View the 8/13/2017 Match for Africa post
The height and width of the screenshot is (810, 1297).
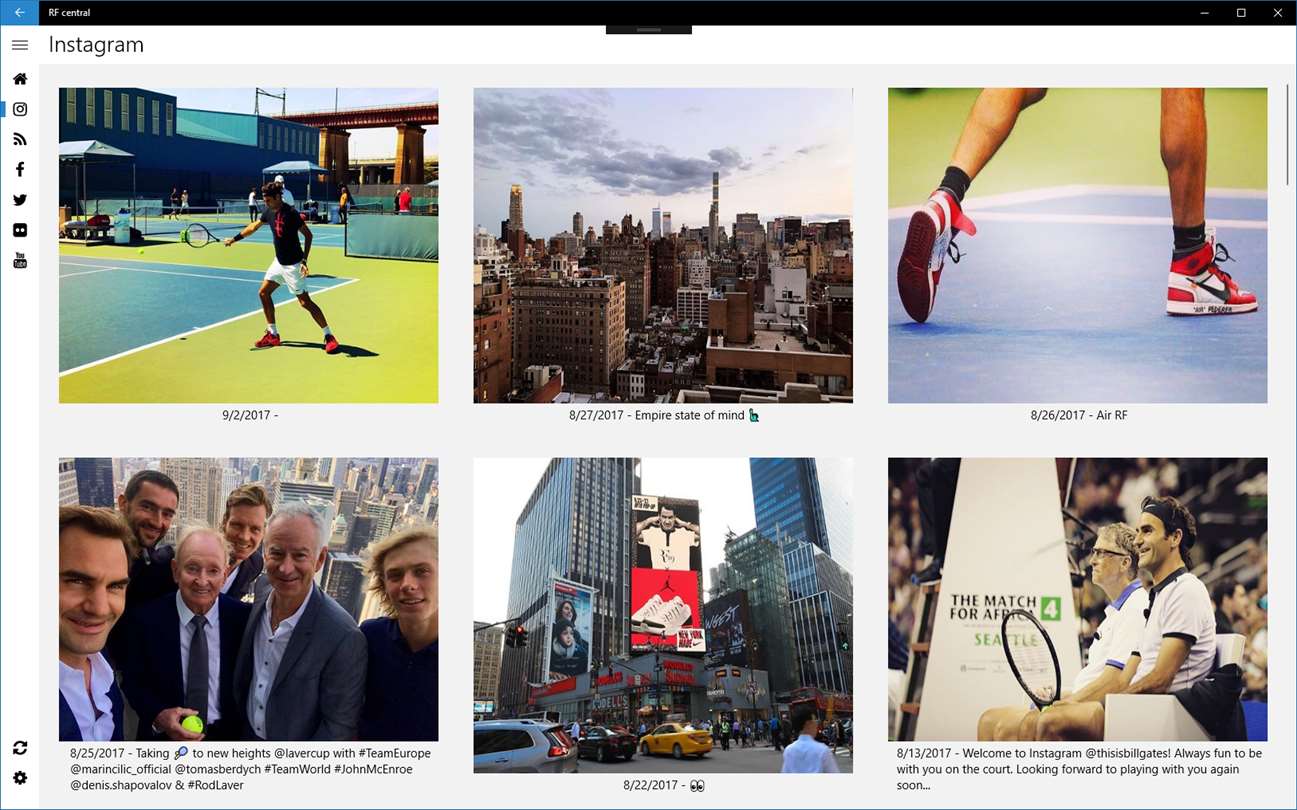(1077, 599)
